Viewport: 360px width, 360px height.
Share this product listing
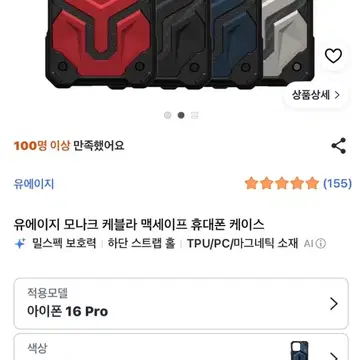[x=338, y=146]
